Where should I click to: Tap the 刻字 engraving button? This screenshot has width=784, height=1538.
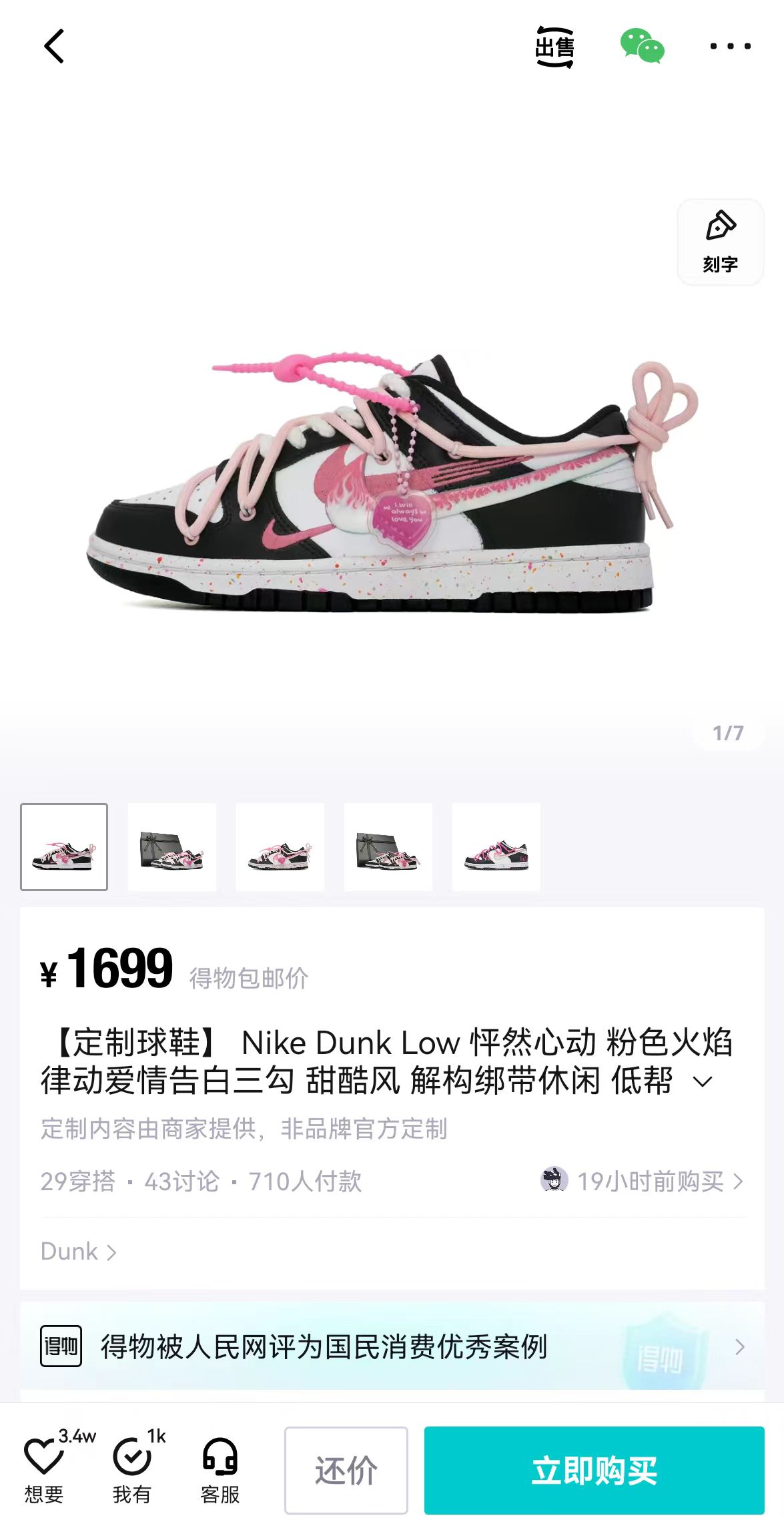click(721, 242)
